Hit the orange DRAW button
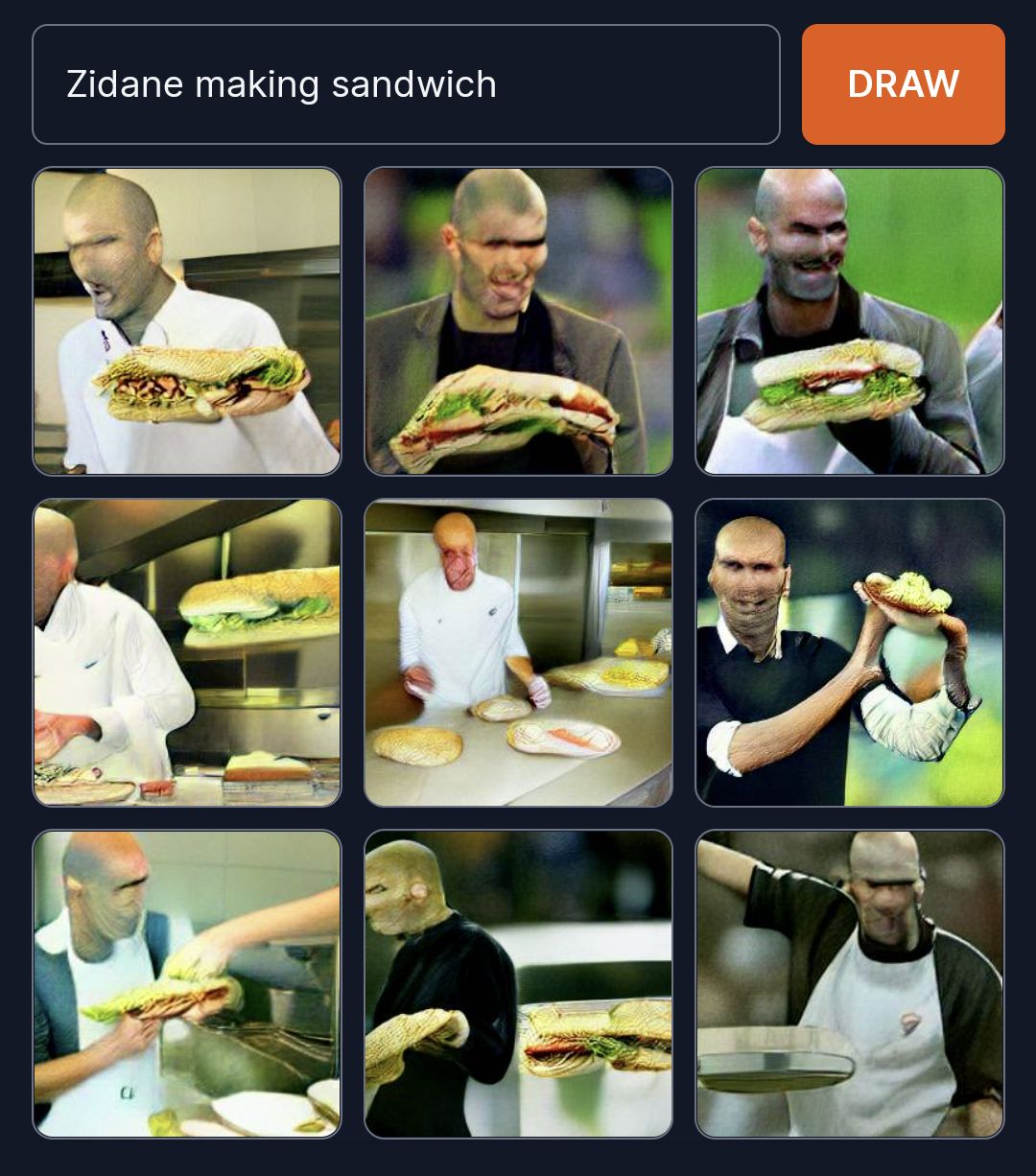The height and width of the screenshot is (1176, 1036). pyautogui.click(x=903, y=84)
